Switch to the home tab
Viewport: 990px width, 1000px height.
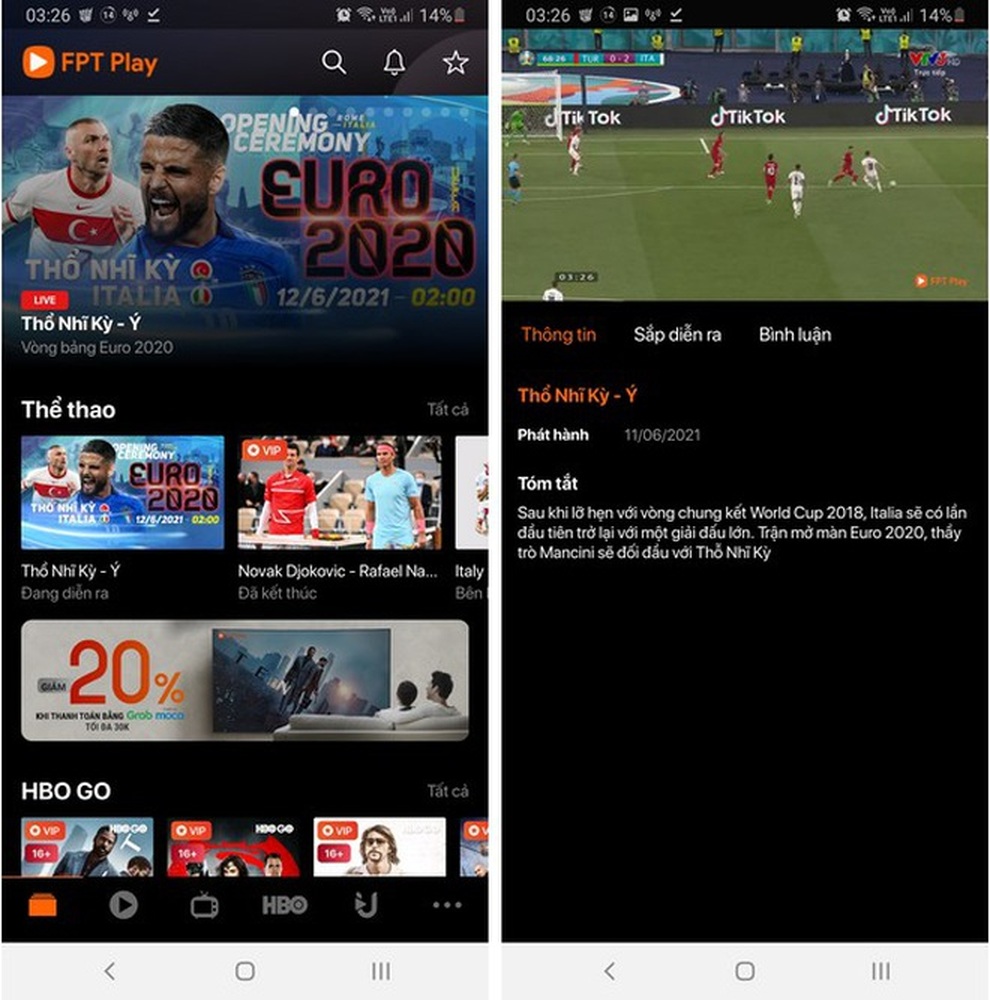[x=43, y=906]
